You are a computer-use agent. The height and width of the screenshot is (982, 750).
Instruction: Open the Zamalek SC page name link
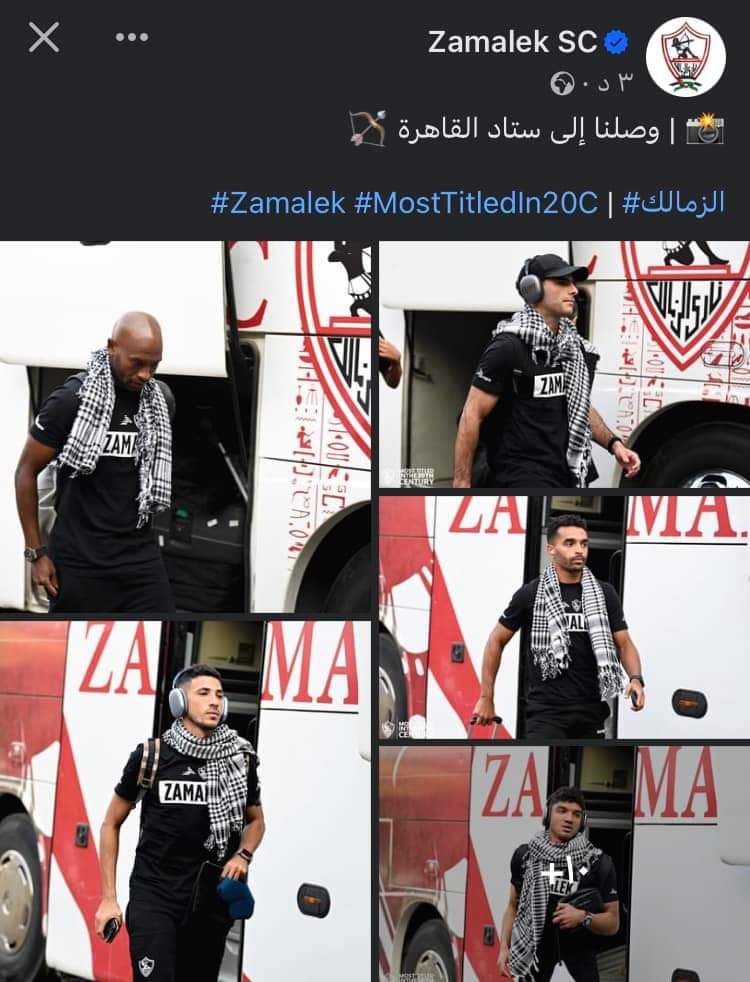tap(513, 42)
